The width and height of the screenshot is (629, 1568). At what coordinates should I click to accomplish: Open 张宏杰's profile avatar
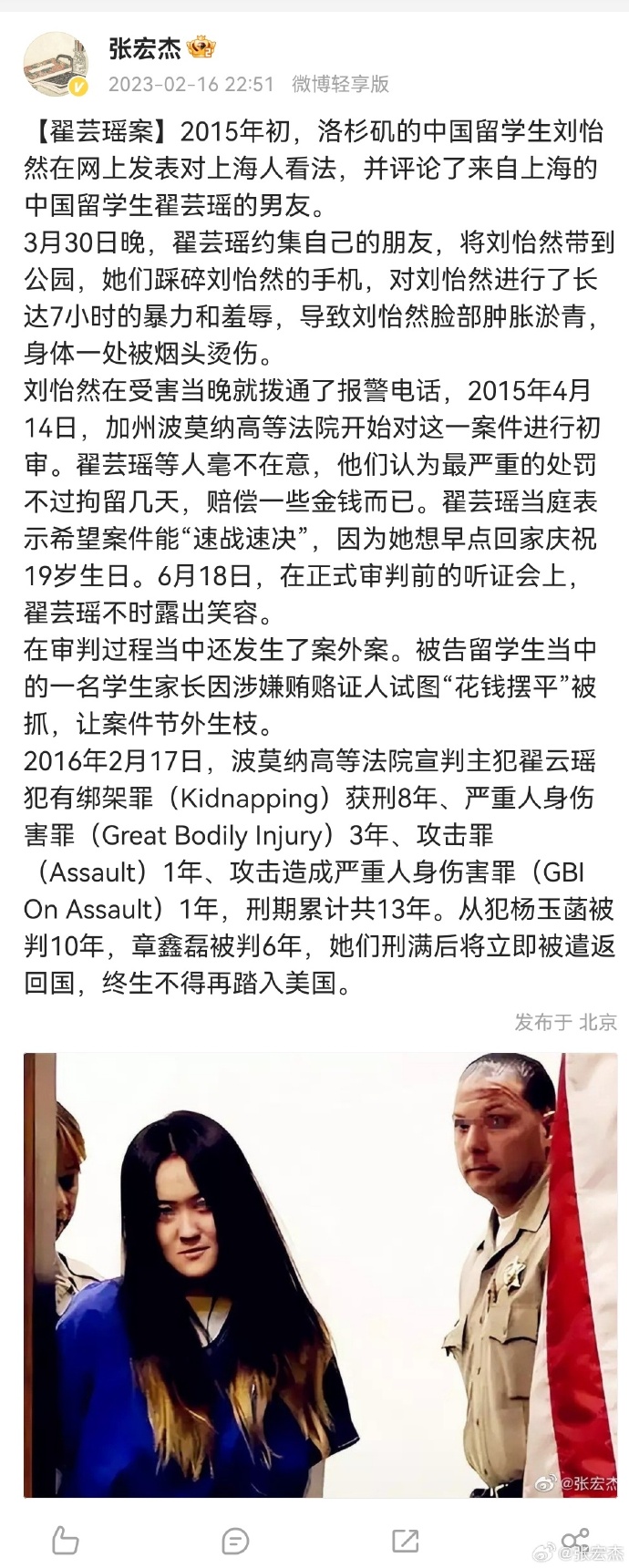(x=56, y=65)
